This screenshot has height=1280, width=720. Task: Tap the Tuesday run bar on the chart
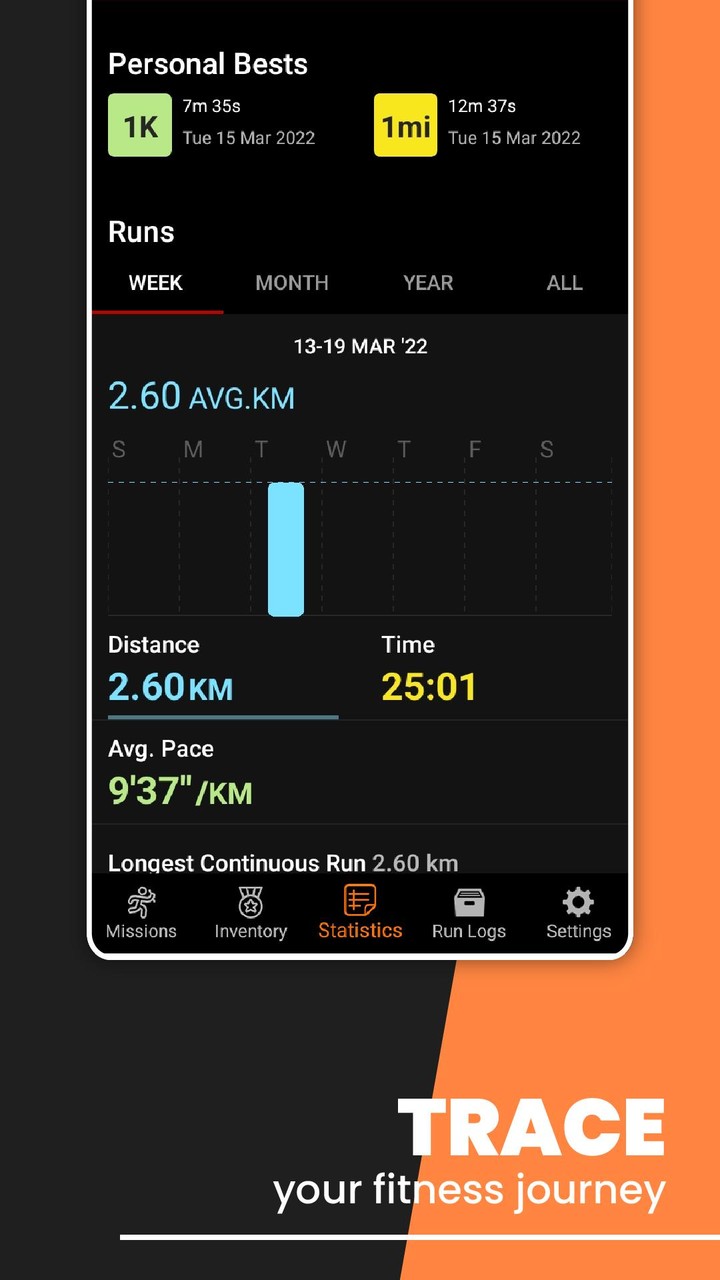285,548
